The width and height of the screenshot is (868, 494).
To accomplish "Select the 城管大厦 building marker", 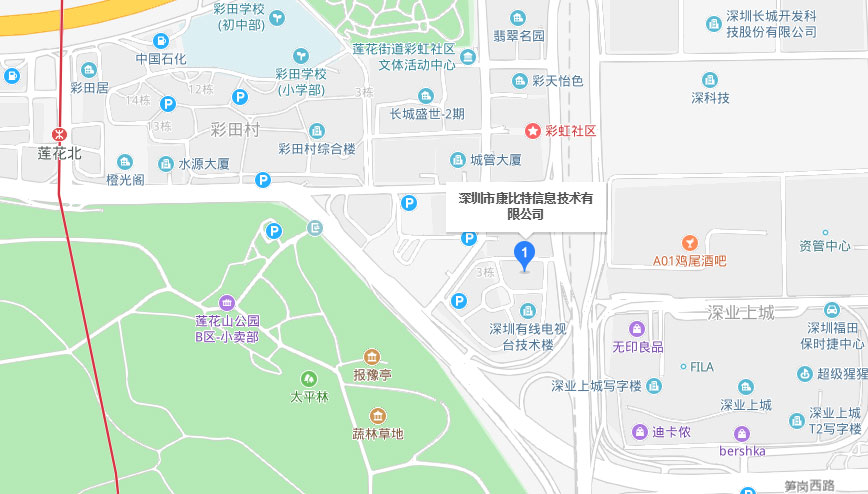I will pos(457,159).
